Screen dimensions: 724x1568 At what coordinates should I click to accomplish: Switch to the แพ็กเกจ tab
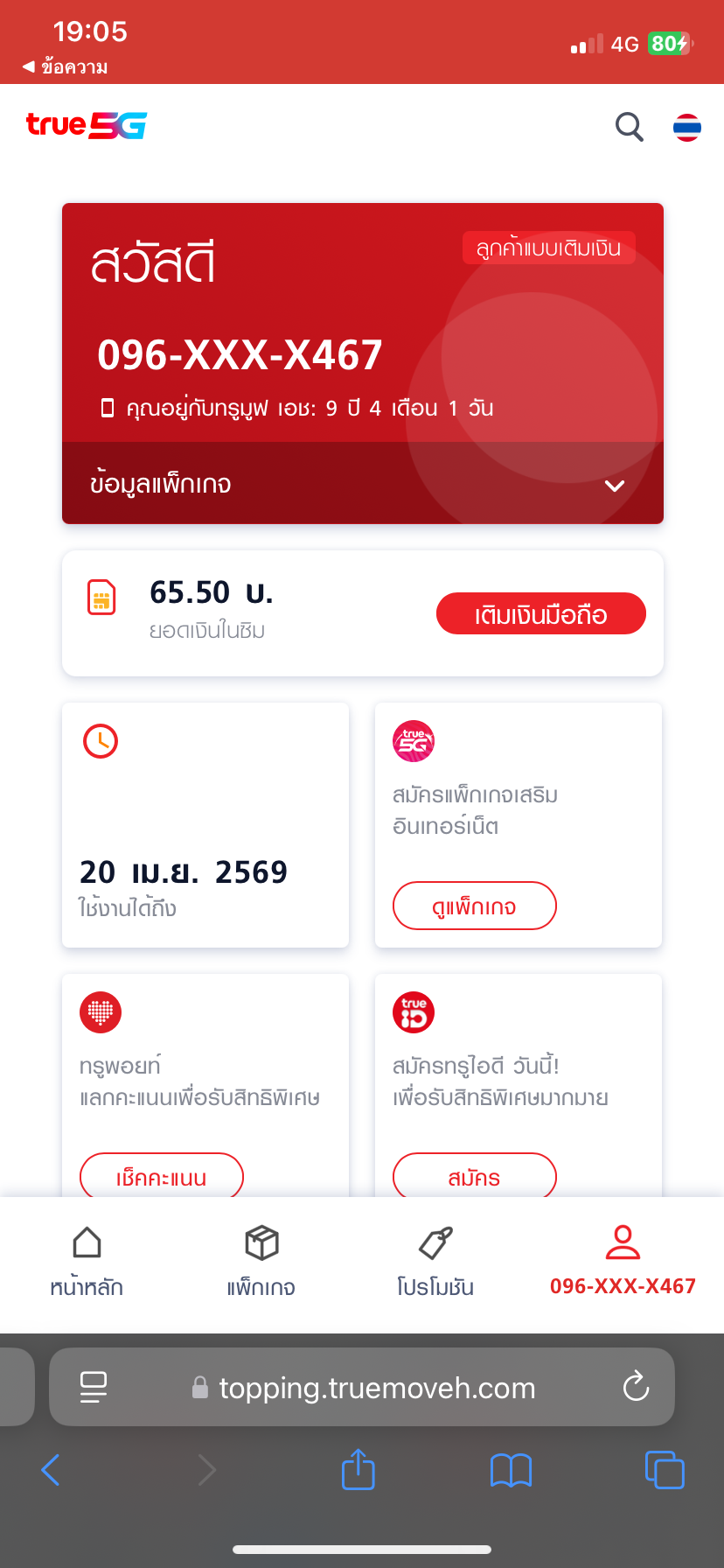point(261,1262)
